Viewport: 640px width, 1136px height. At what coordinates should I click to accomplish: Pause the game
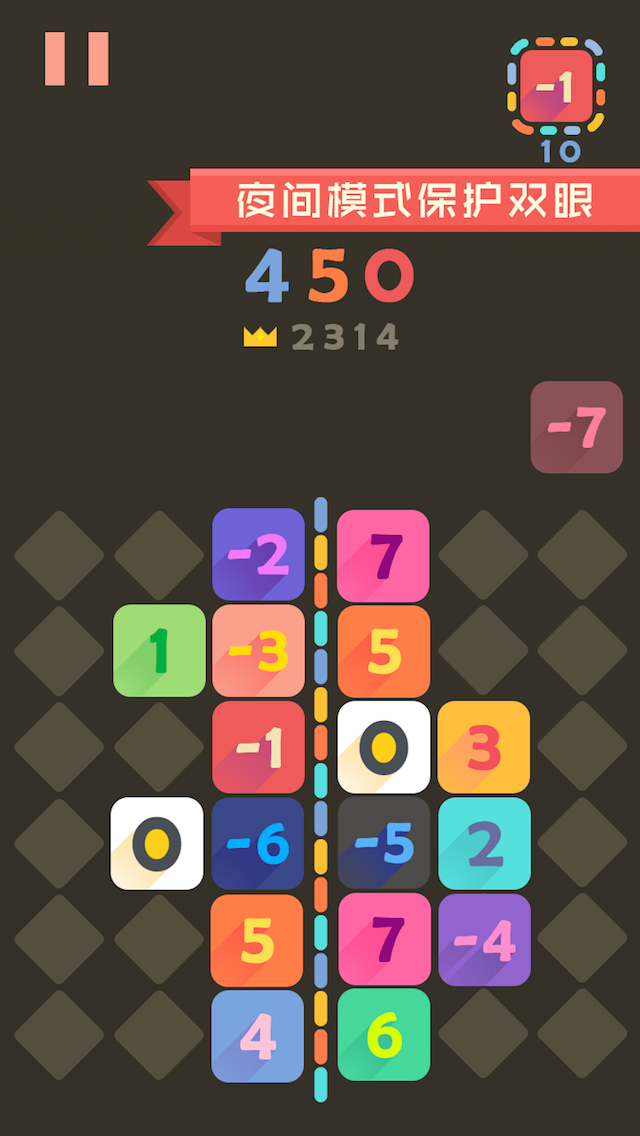click(76, 59)
